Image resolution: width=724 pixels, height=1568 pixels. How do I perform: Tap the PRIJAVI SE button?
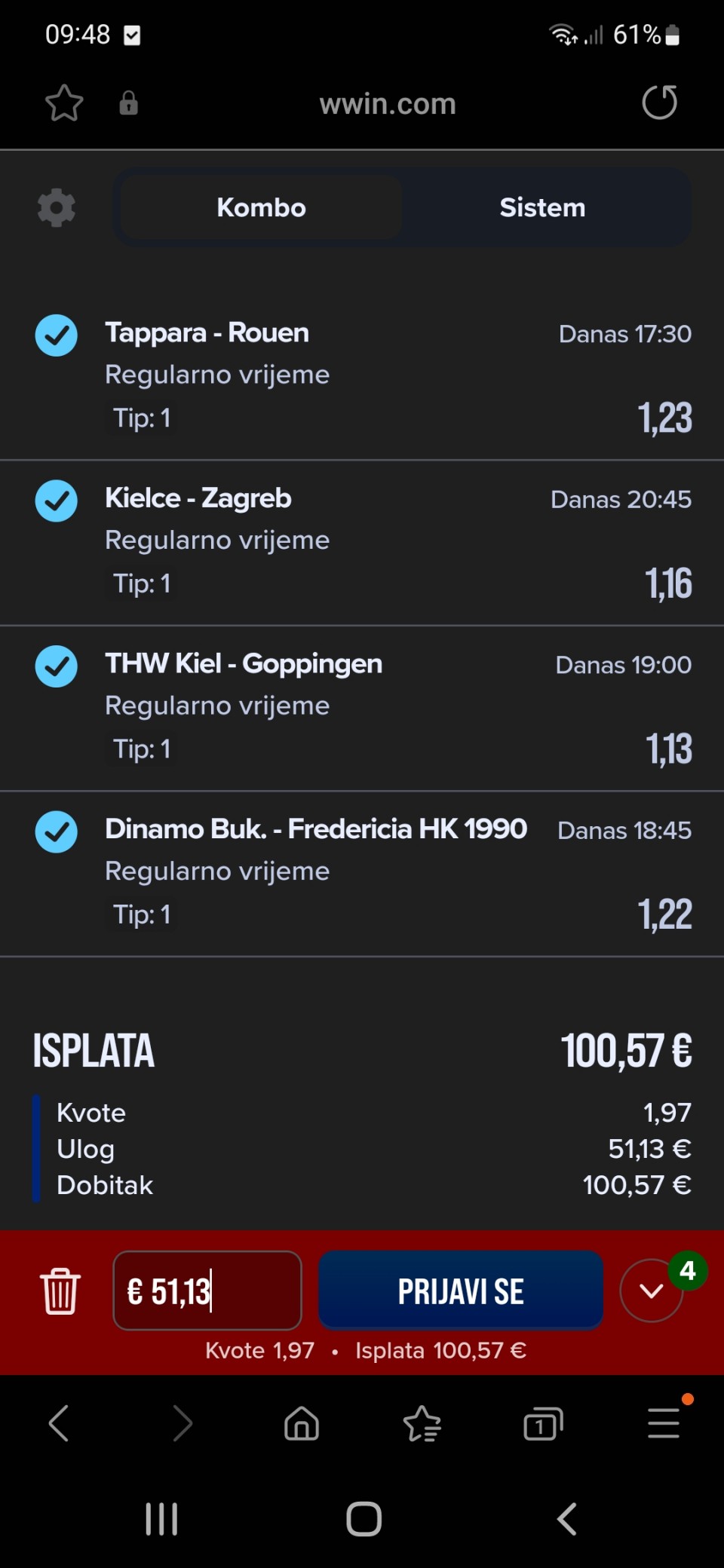point(461,1291)
